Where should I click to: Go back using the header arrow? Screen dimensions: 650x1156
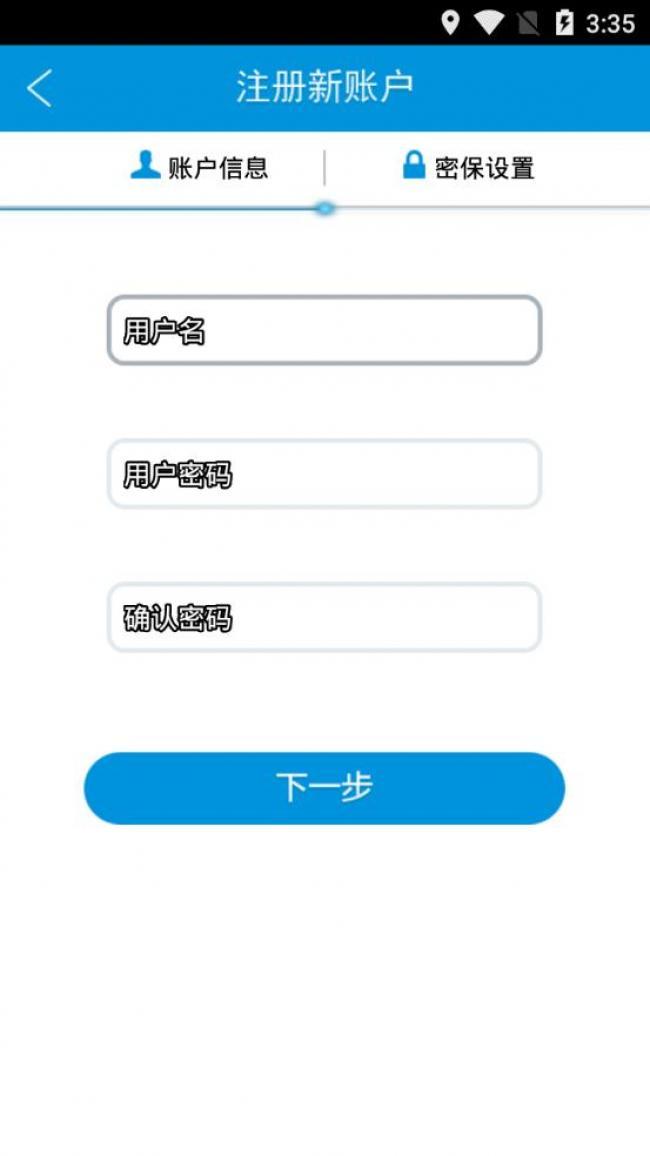(x=40, y=88)
